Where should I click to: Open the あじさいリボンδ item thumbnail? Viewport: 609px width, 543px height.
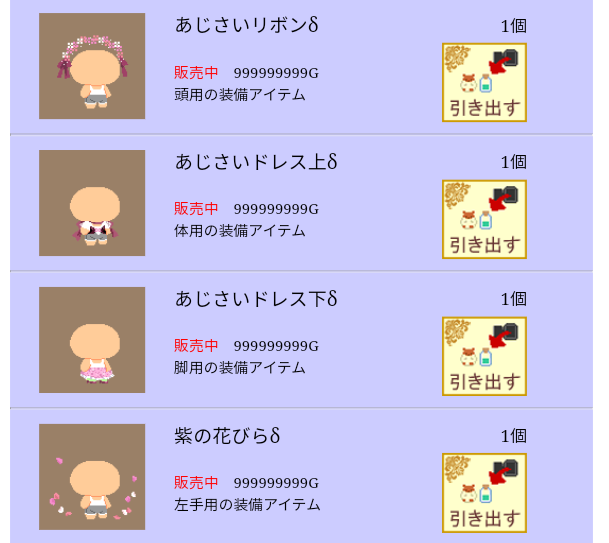[92, 66]
